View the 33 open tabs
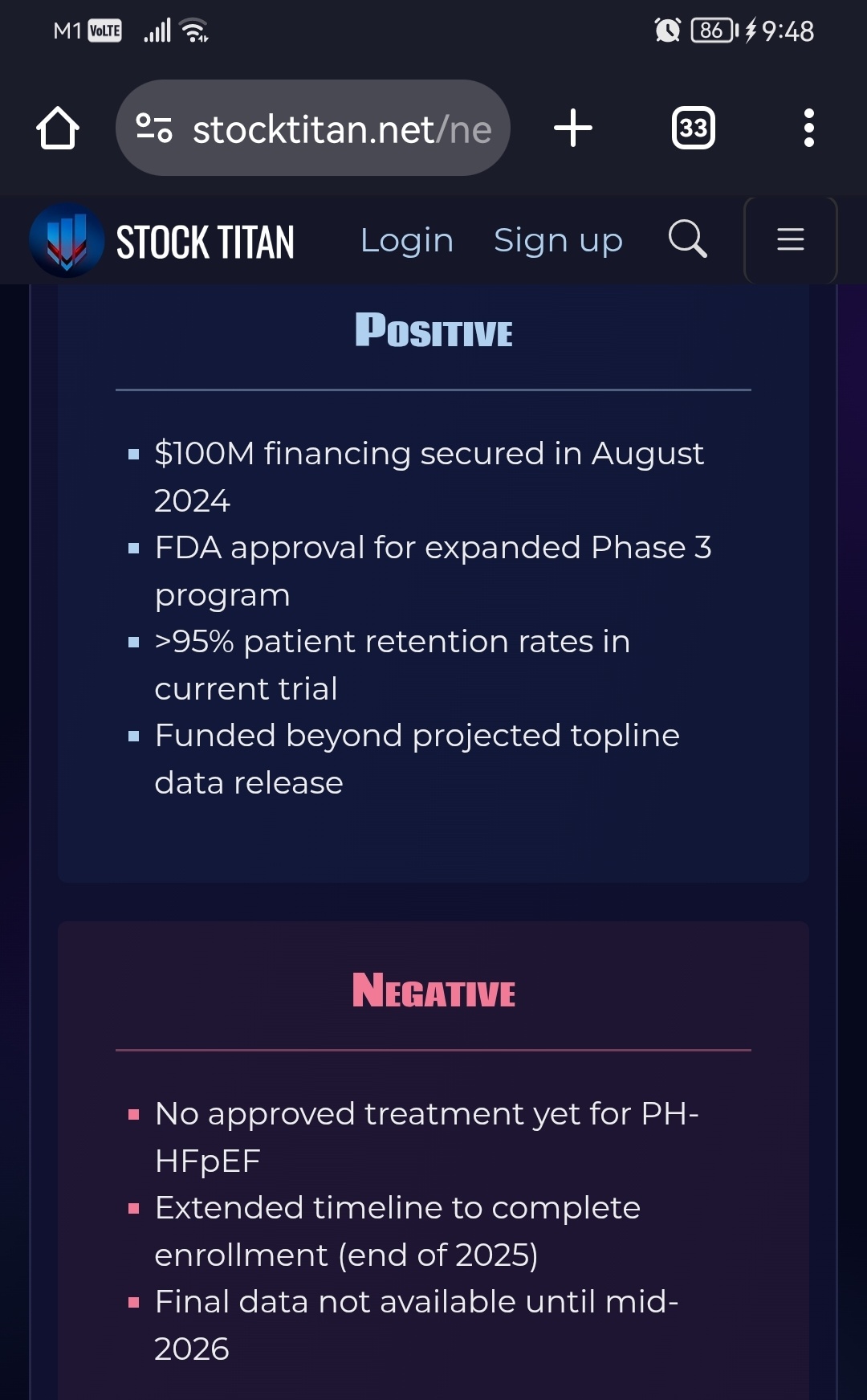 point(694,128)
